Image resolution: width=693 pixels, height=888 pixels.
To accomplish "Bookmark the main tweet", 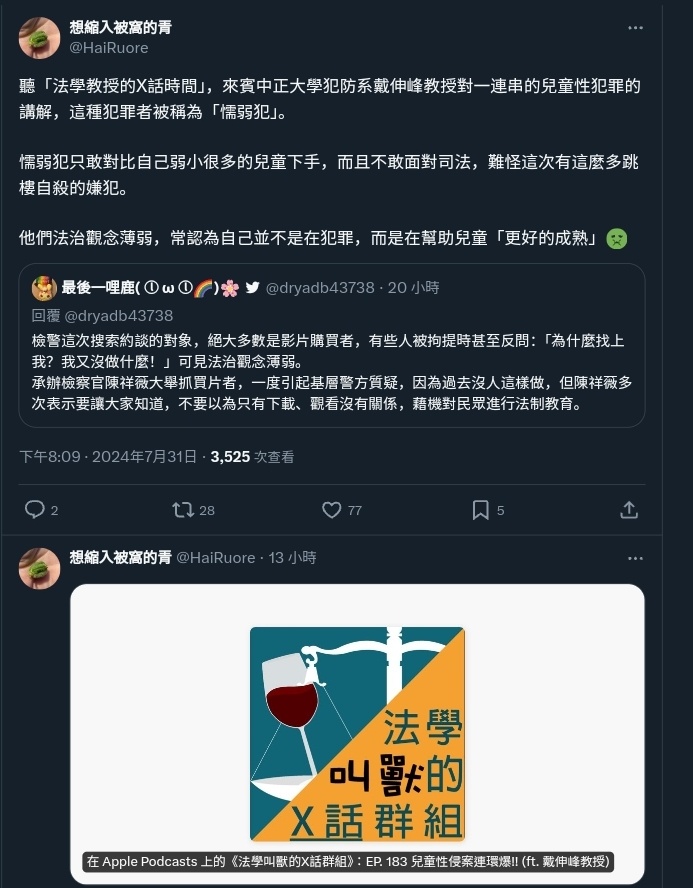I will (481, 510).
